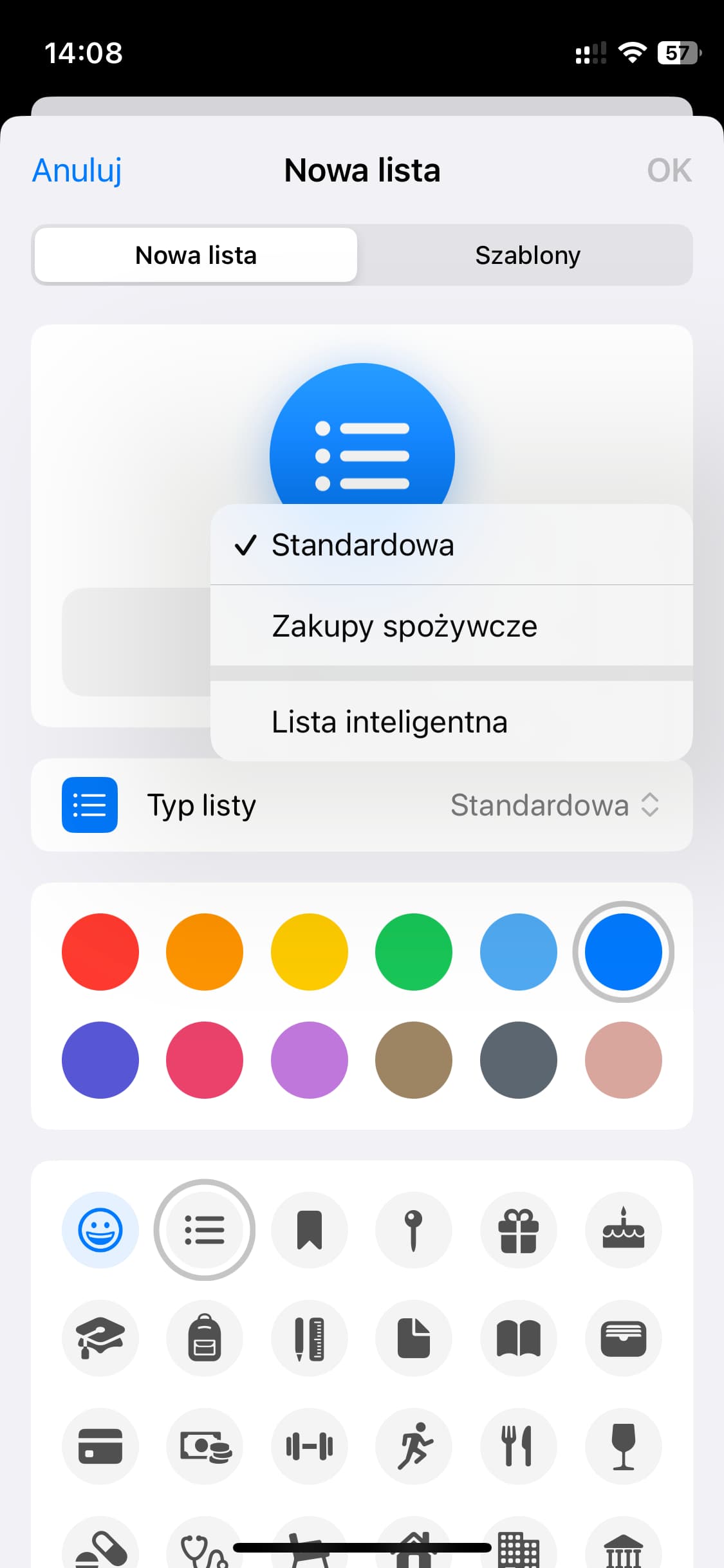Select the credit card list icon
The width and height of the screenshot is (724, 1568).
coord(100,1446)
